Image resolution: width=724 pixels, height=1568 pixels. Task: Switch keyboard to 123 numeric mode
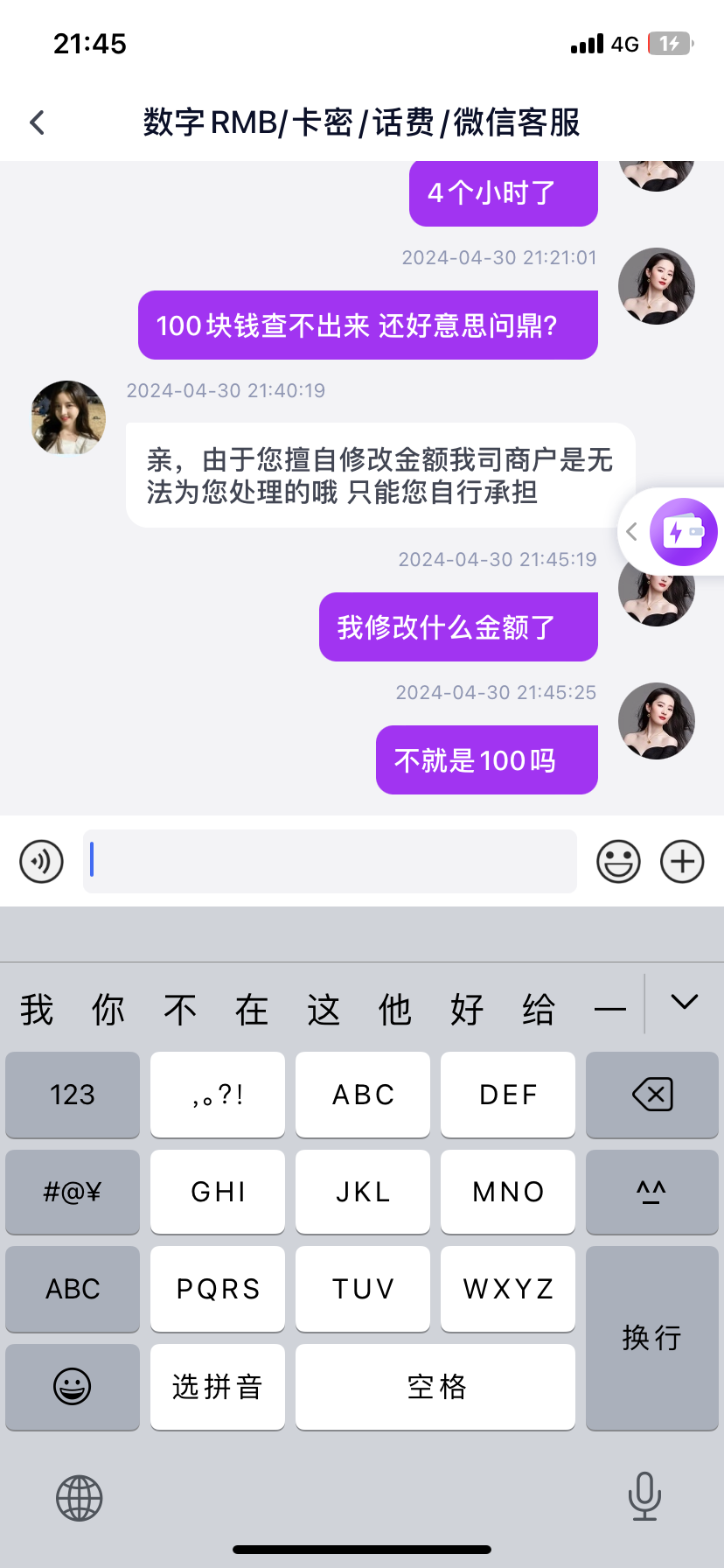tap(73, 1095)
